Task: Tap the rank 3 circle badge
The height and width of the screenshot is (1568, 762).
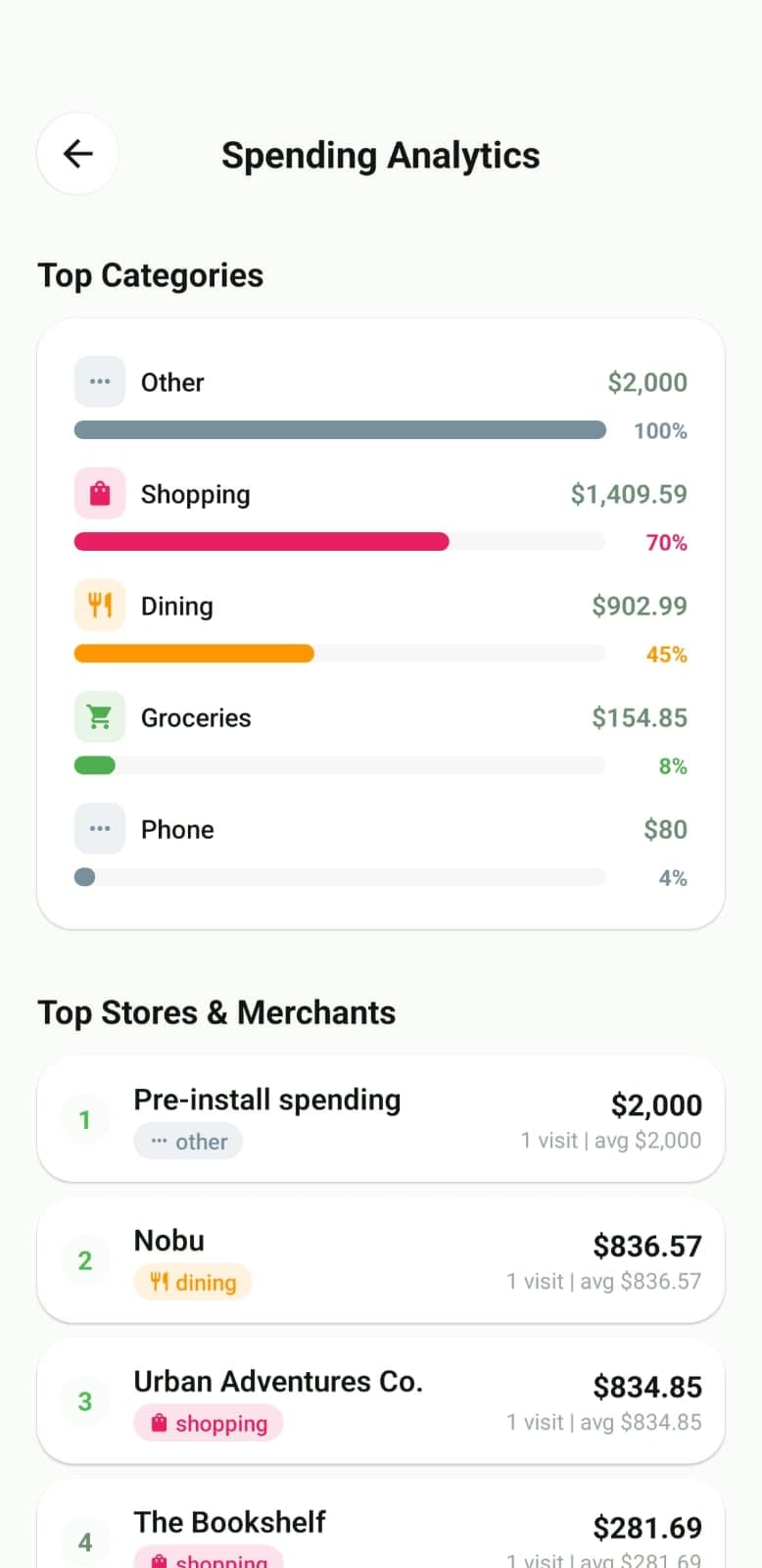Action: coord(84,1401)
